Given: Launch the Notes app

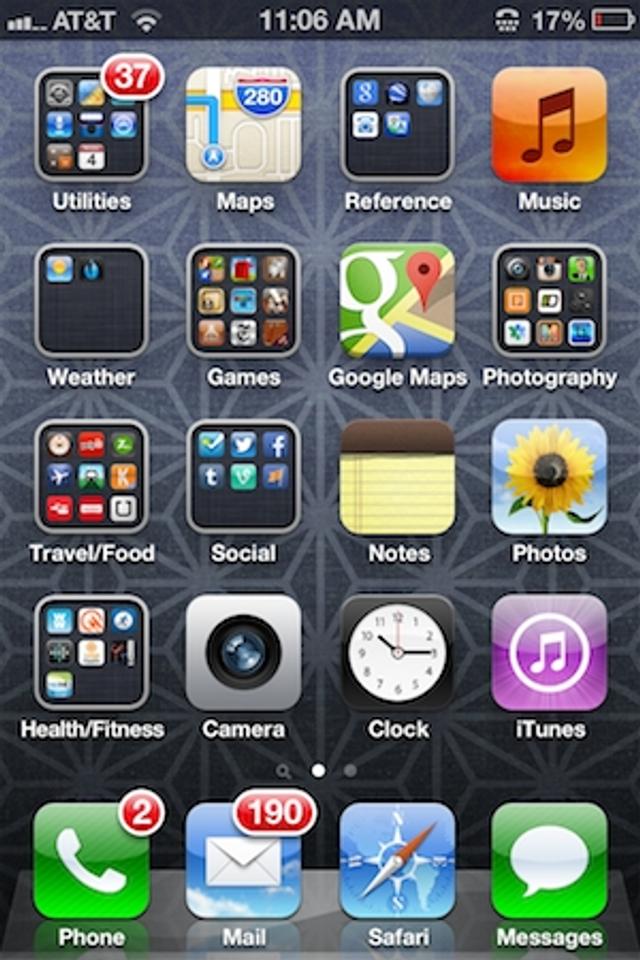Looking at the screenshot, I should click(397, 477).
